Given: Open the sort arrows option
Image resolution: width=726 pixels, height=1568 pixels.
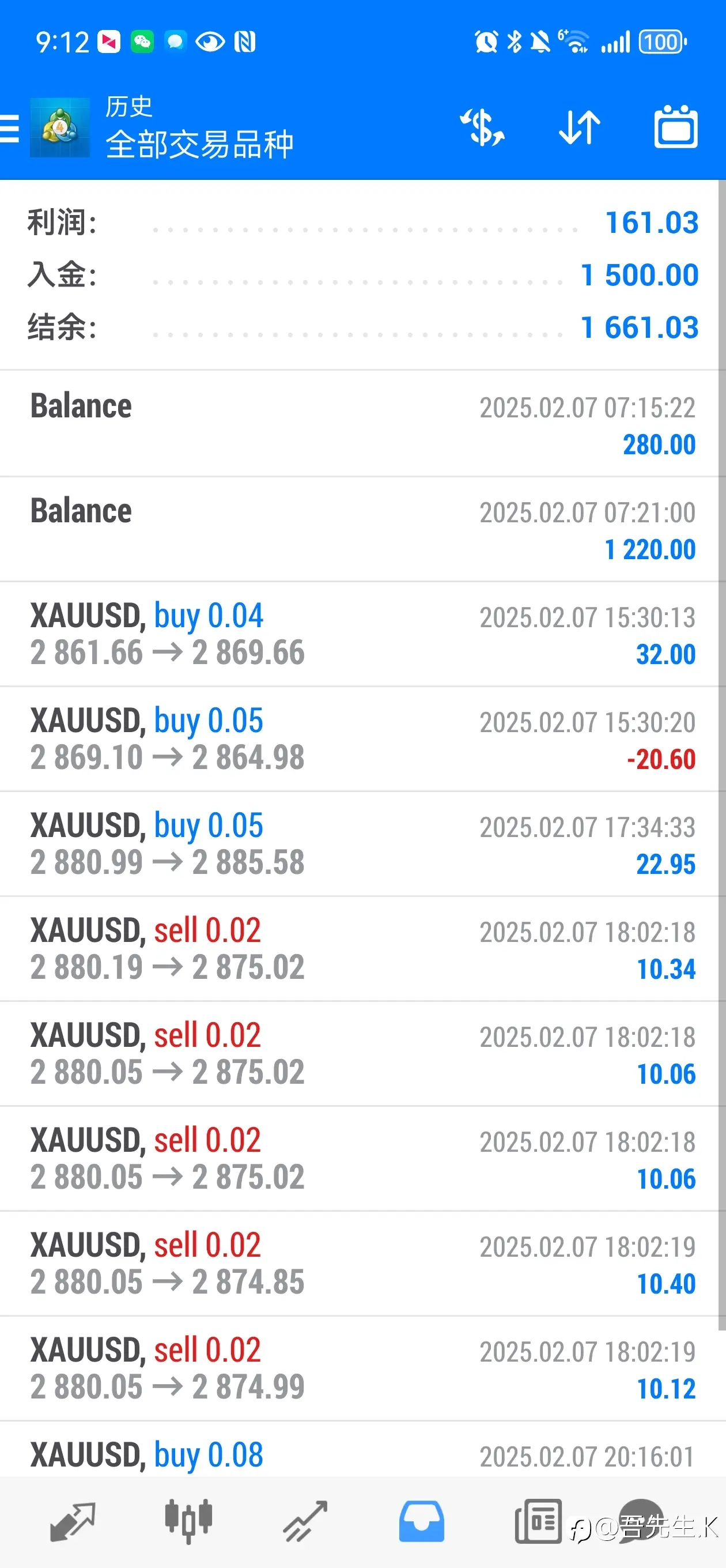Looking at the screenshot, I should click(579, 128).
